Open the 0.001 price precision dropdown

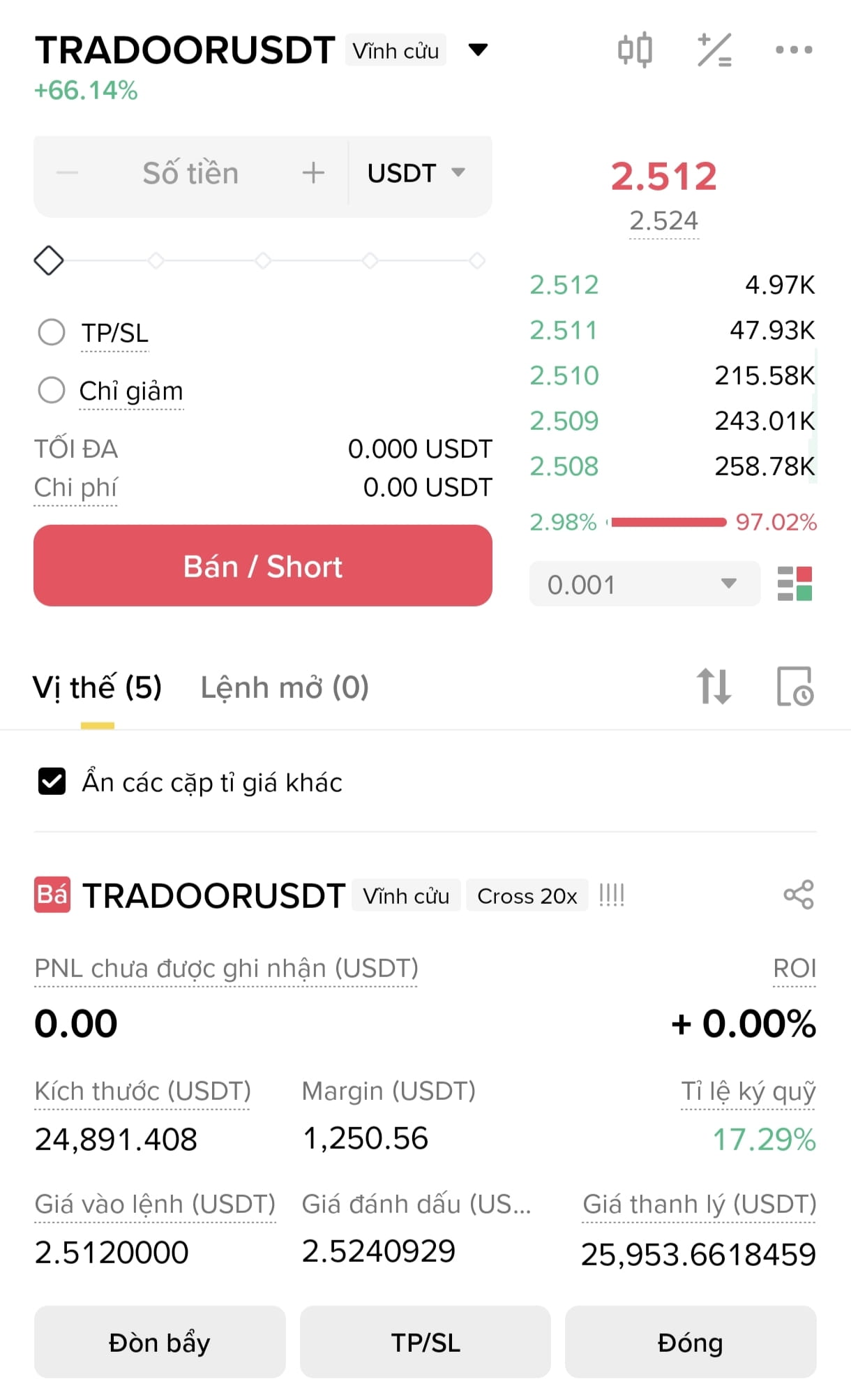tap(644, 584)
